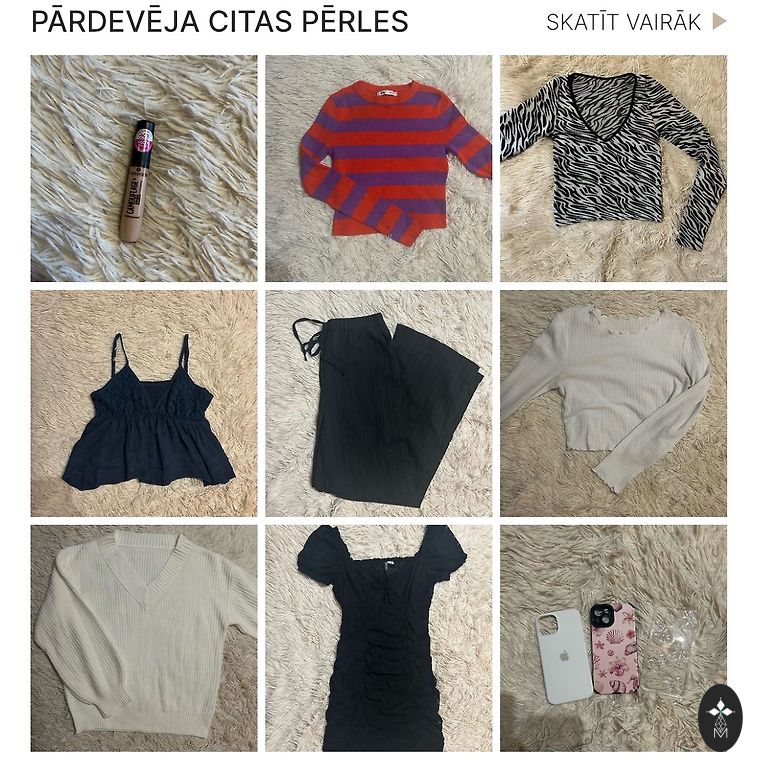This screenshot has height=768, width=759.
Task: Open Skatīt vairāk to see more items
Action: (x=635, y=22)
